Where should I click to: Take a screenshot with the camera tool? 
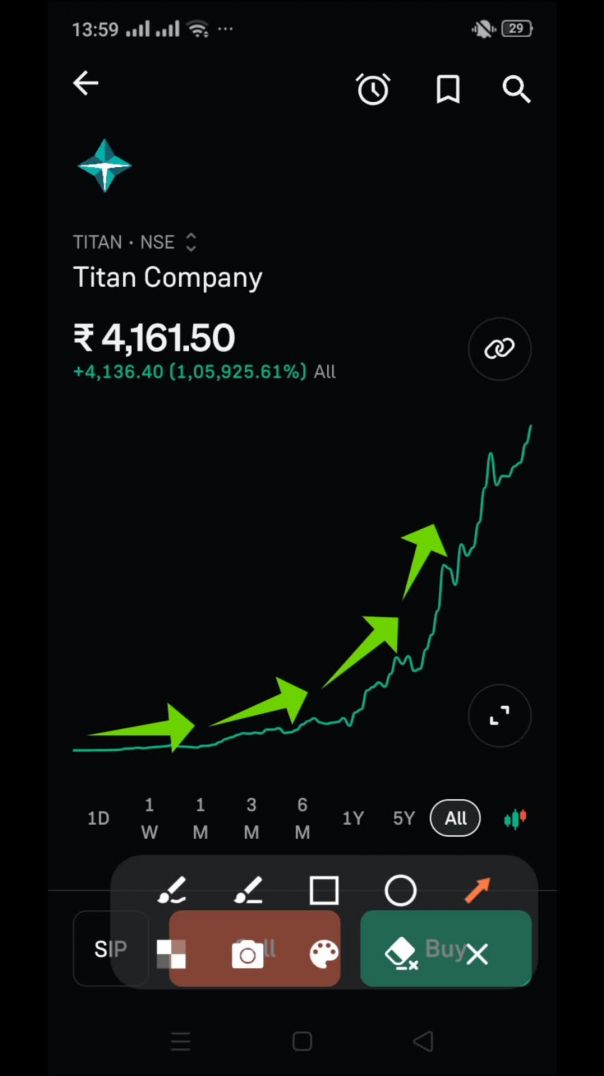click(247, 954)
